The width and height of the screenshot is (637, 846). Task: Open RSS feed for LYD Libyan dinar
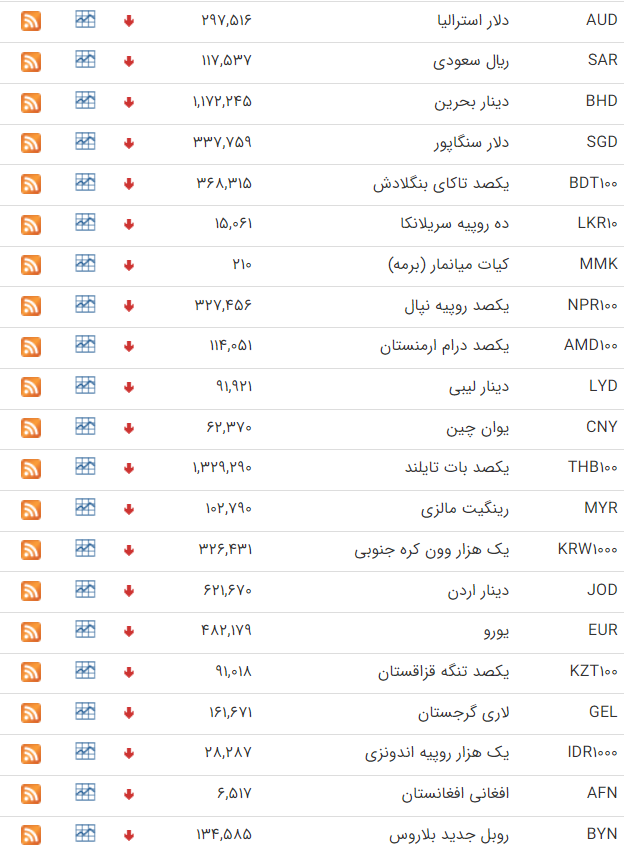(x=31, y=387)
